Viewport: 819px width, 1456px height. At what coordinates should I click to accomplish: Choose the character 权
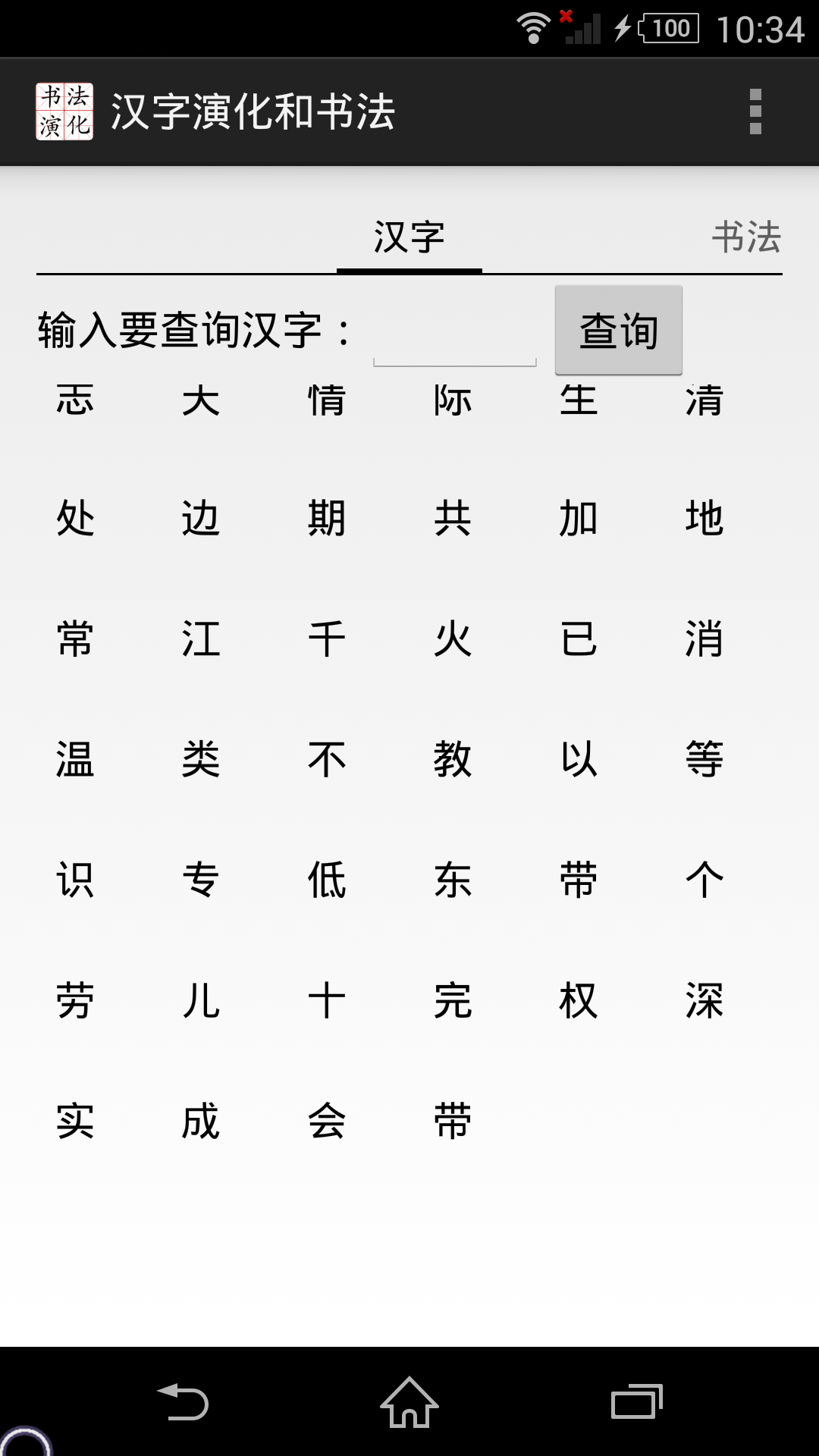click(579, 1000)
